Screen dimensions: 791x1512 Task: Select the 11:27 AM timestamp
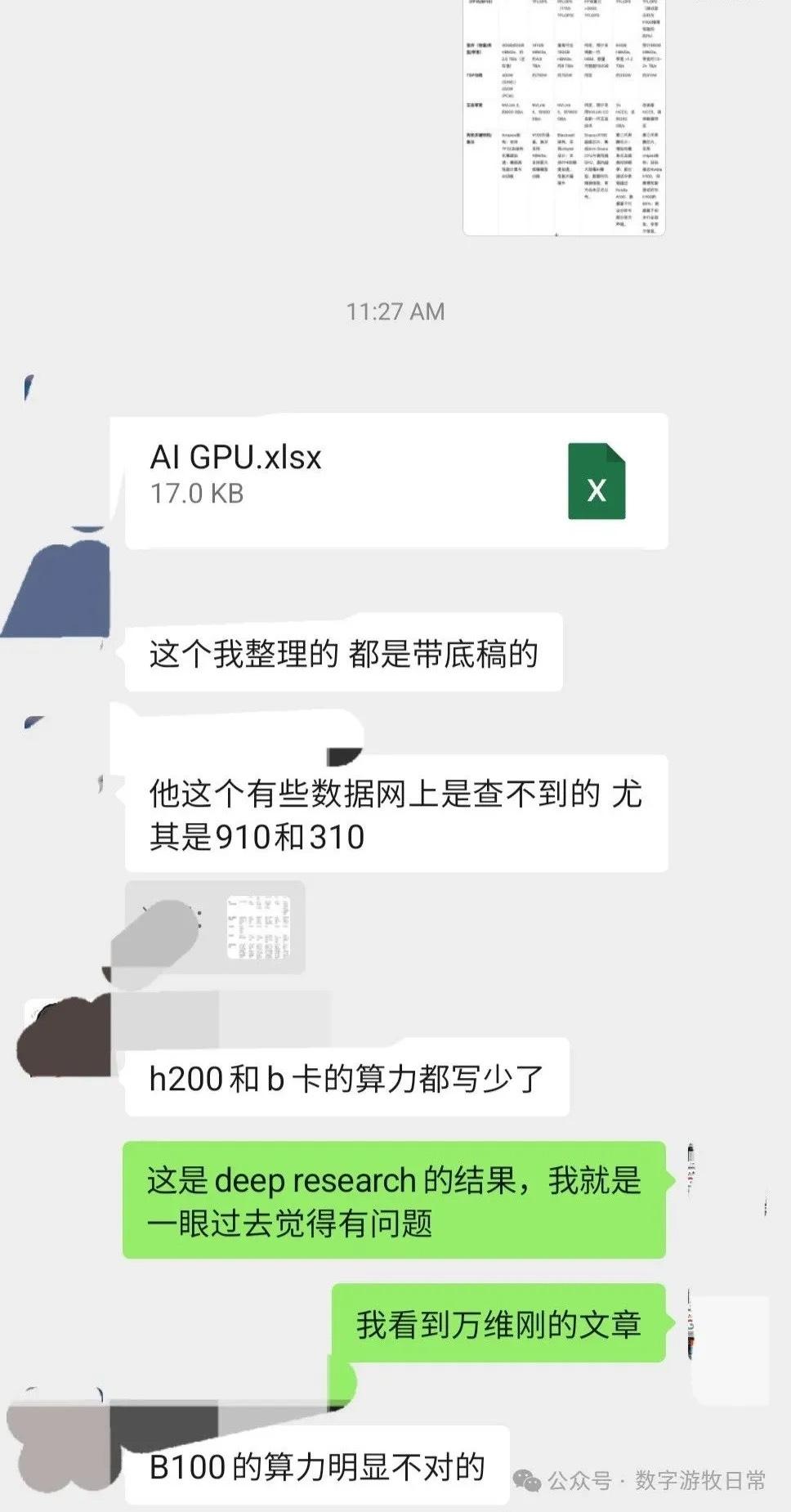[x=395, y=311]
